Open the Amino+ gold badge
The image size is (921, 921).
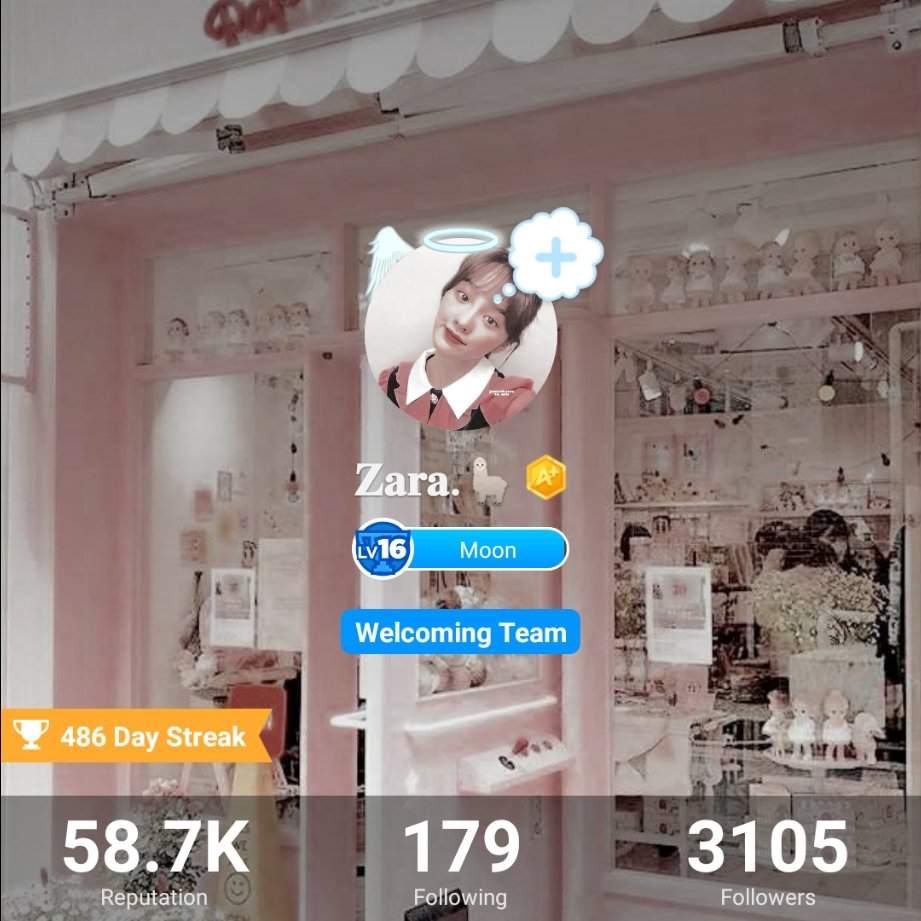(545, 477)
